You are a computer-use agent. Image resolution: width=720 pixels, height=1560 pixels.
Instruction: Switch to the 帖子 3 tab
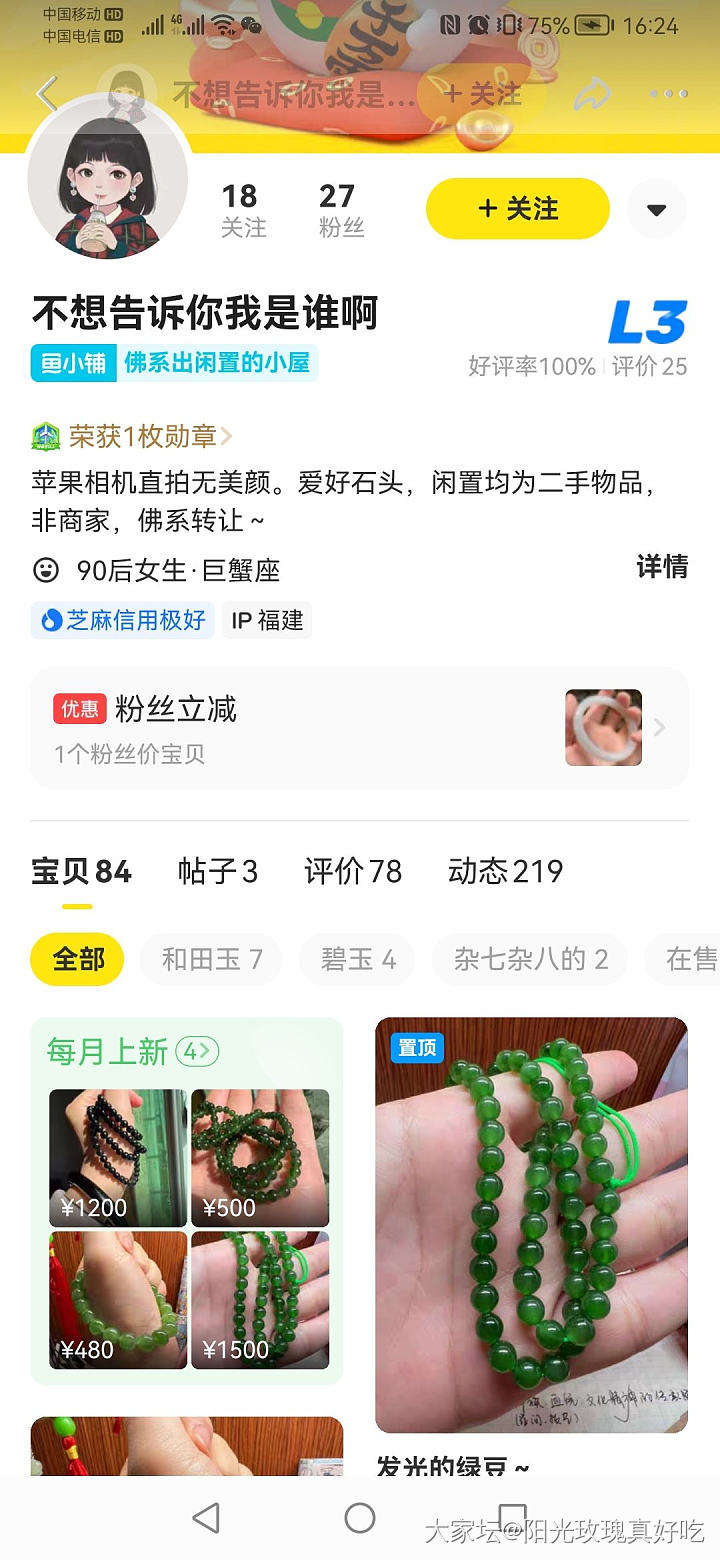click(217, 872)
